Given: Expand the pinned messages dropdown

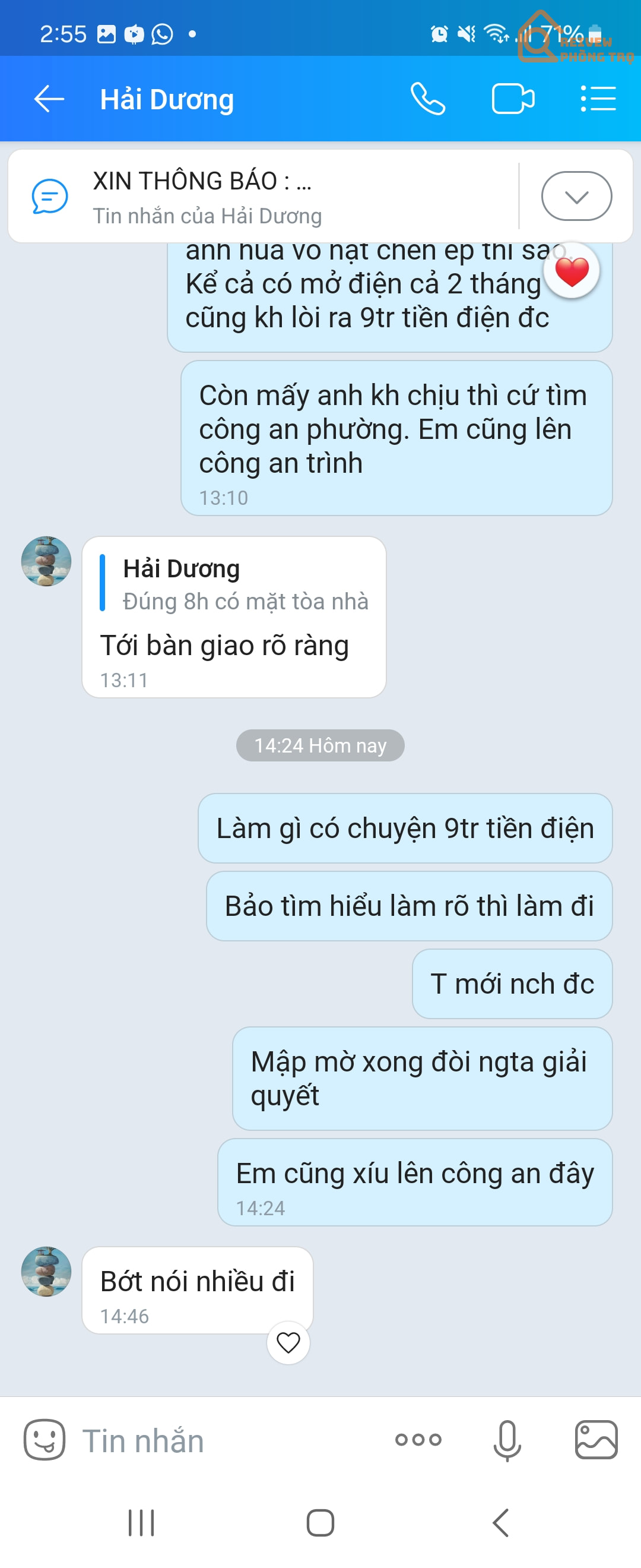Looking at the screenshot, I should click(x=576, y=196).
